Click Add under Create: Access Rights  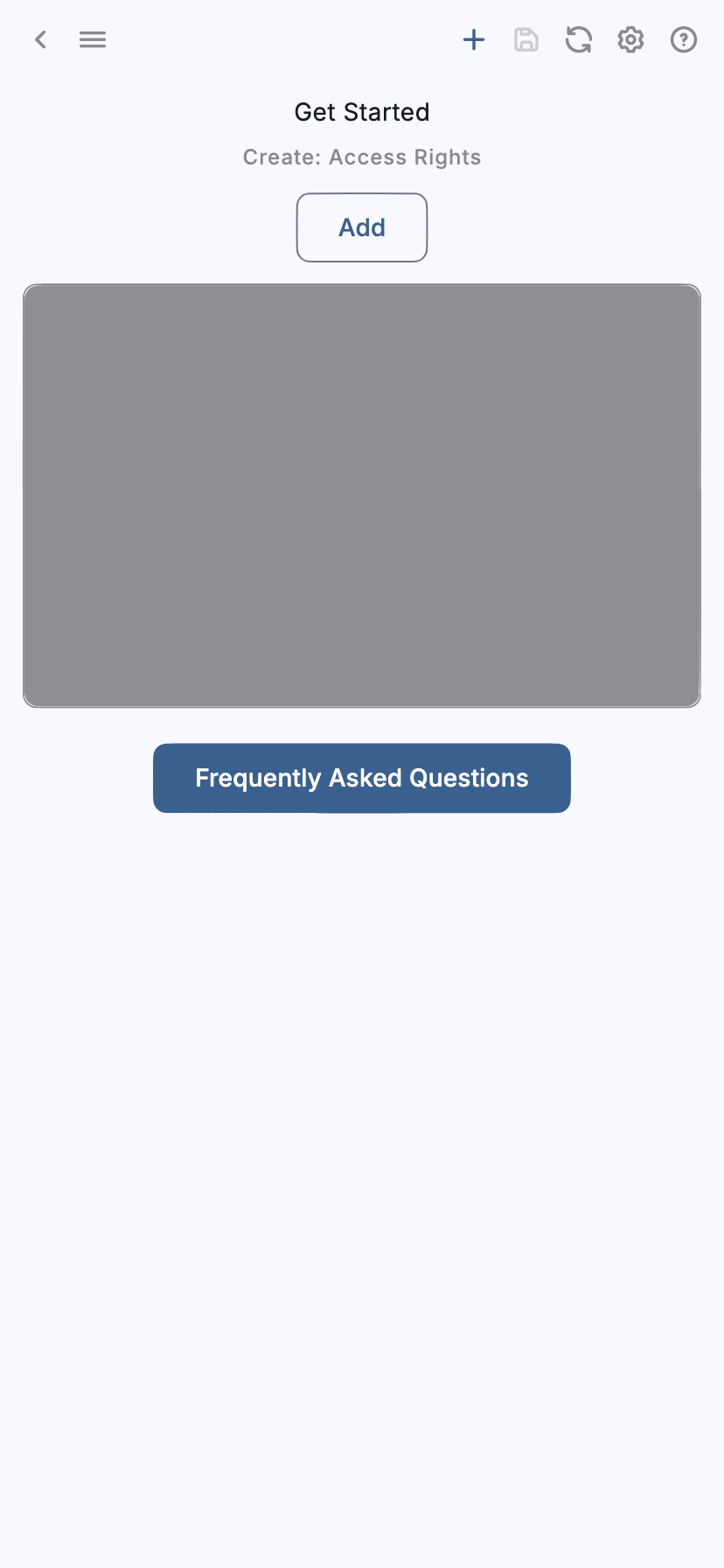tap(361, 227)
